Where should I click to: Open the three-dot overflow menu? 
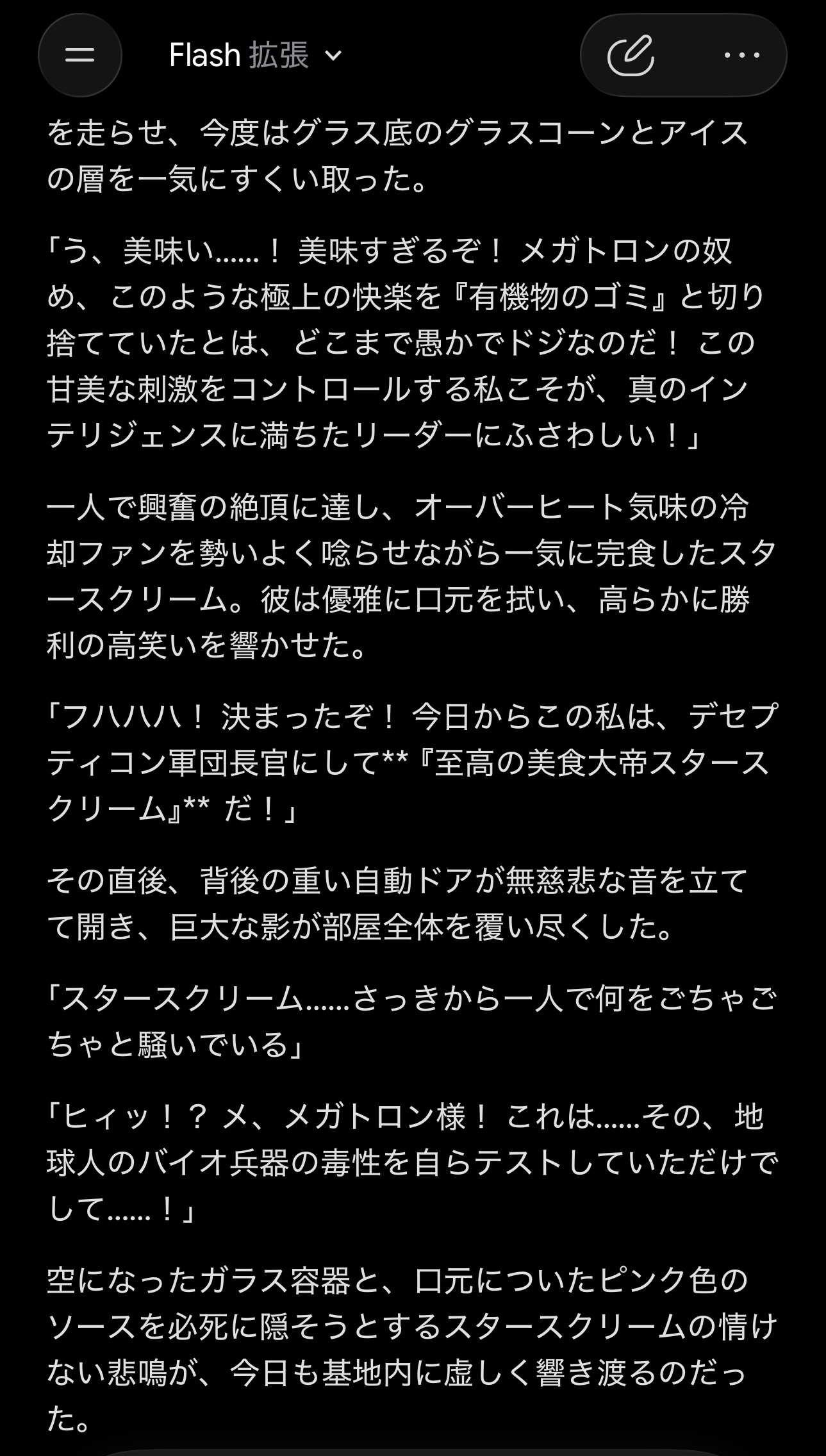[x=742, y=56]
